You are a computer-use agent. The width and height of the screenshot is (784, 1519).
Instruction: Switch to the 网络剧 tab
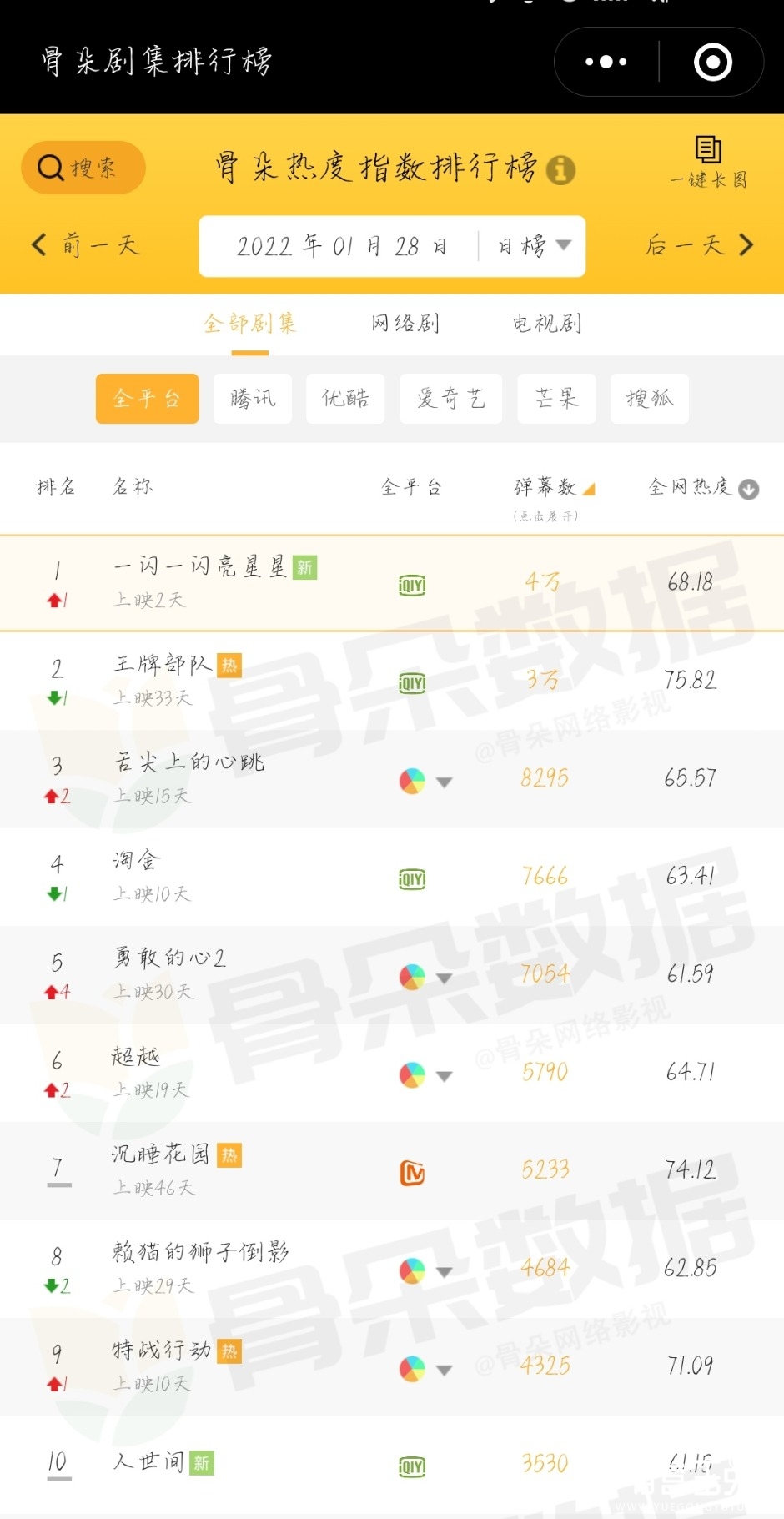tap(405, 324)
